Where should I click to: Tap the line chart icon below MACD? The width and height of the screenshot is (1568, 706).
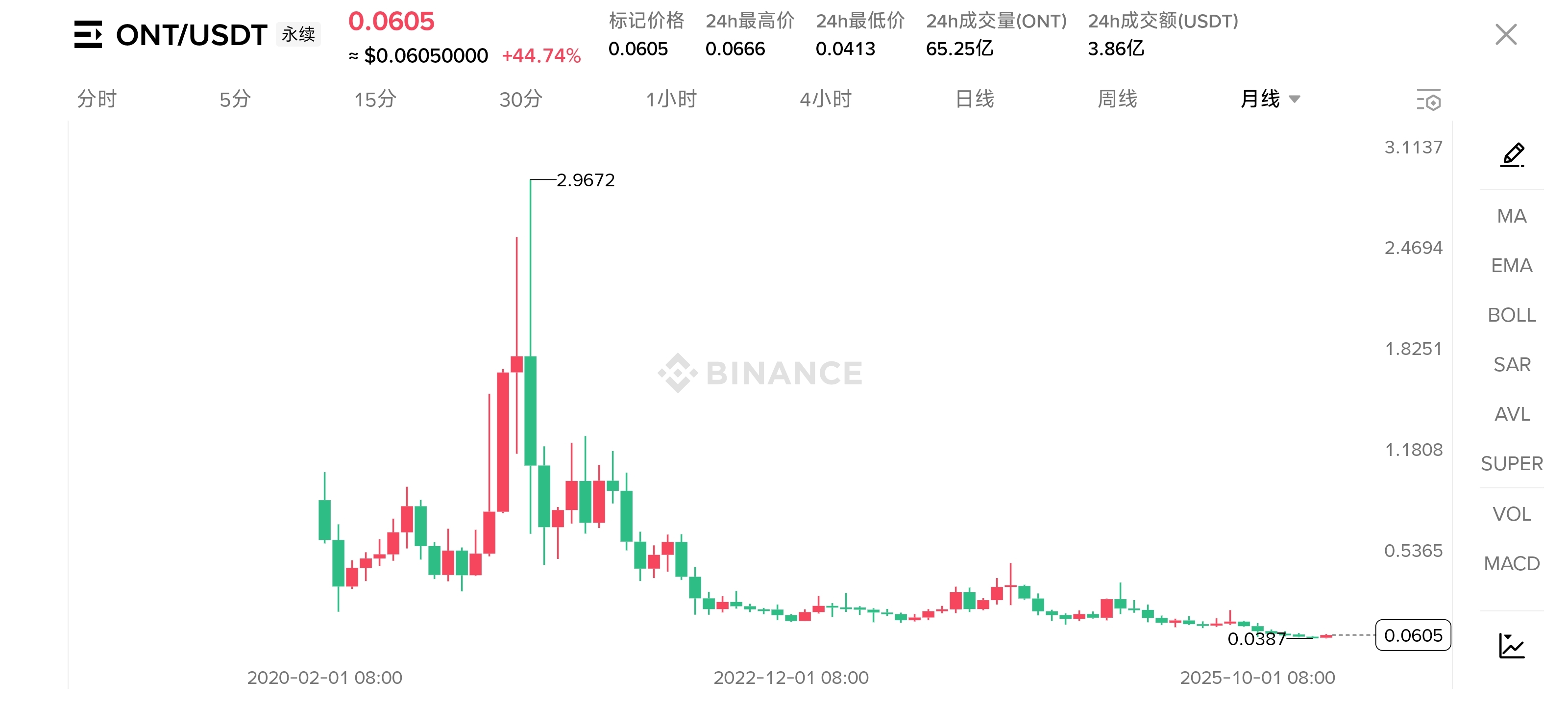coord(1511,646)
